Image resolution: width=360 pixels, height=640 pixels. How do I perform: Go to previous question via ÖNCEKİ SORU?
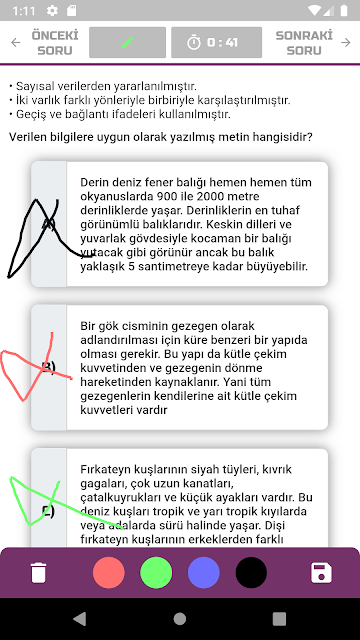(44, 42)
